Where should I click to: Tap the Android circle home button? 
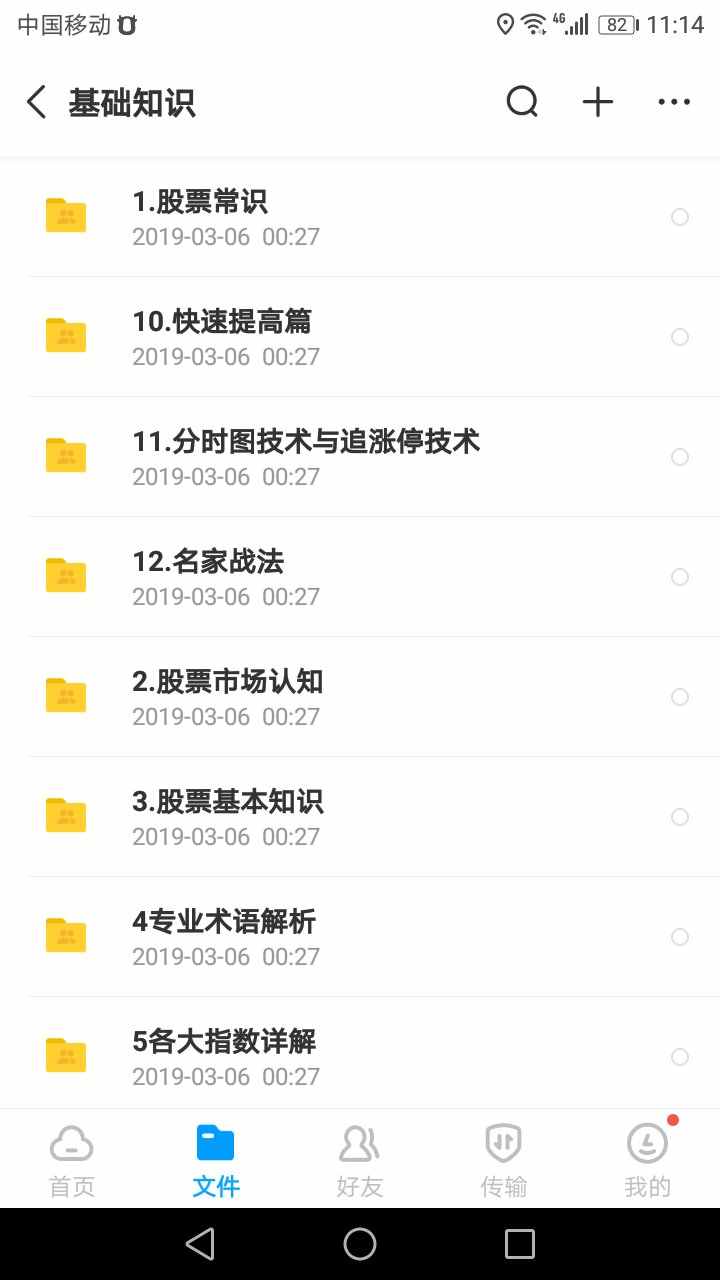[x=360, y=1243]
